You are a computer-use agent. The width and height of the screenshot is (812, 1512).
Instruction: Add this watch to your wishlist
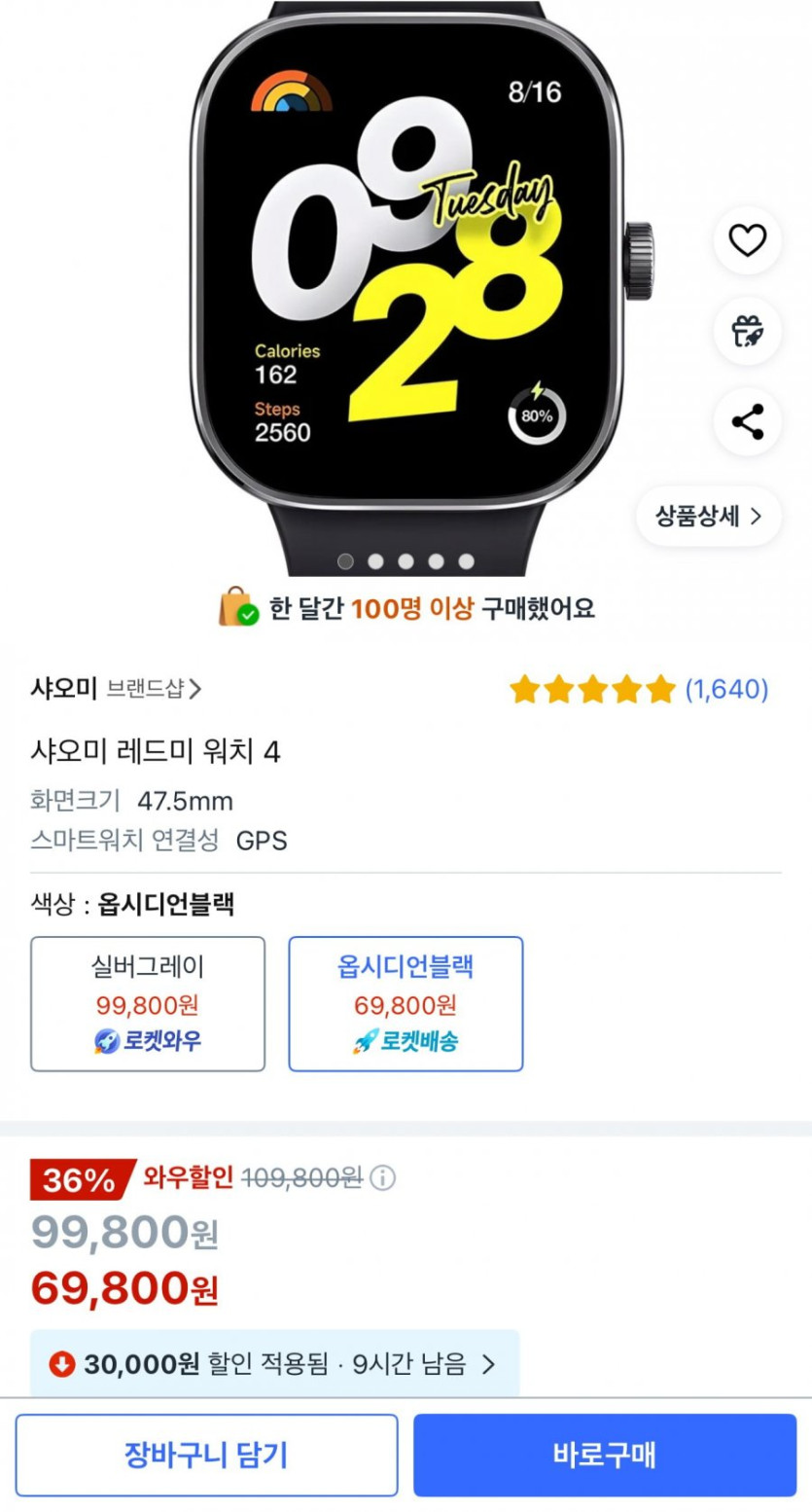pyautogui.click(x=747, y=240)
